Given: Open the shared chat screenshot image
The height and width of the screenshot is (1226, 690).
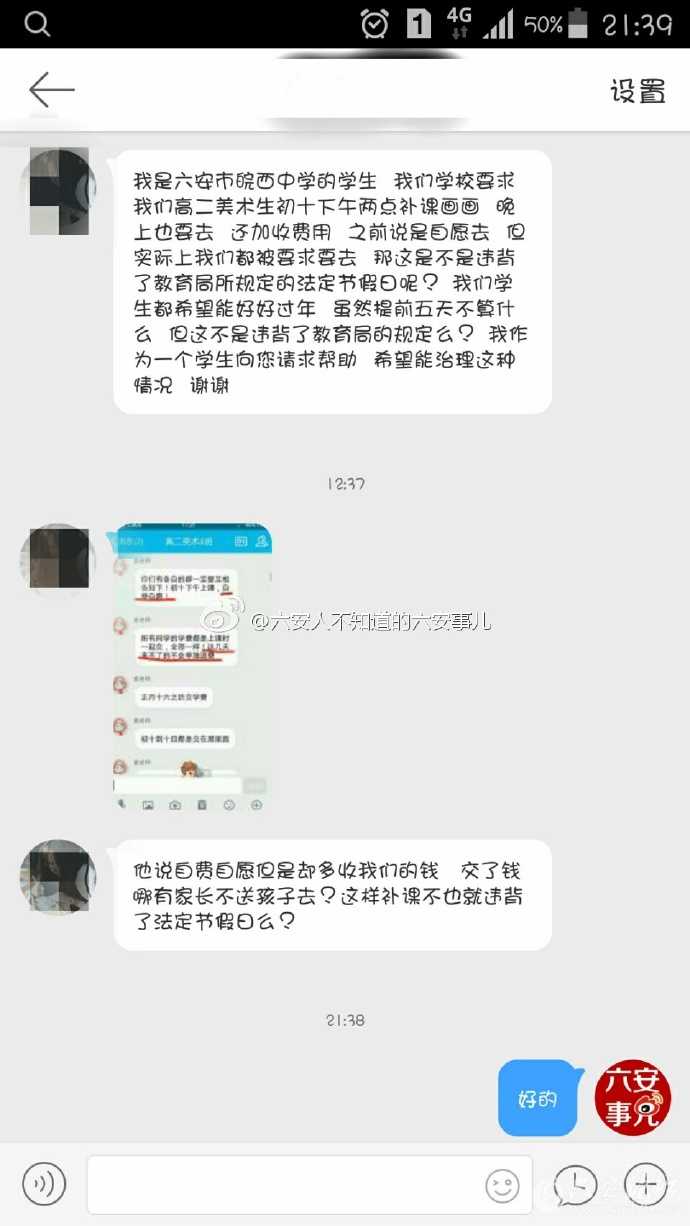Looking at the screenshot, I should click(192, 667).
